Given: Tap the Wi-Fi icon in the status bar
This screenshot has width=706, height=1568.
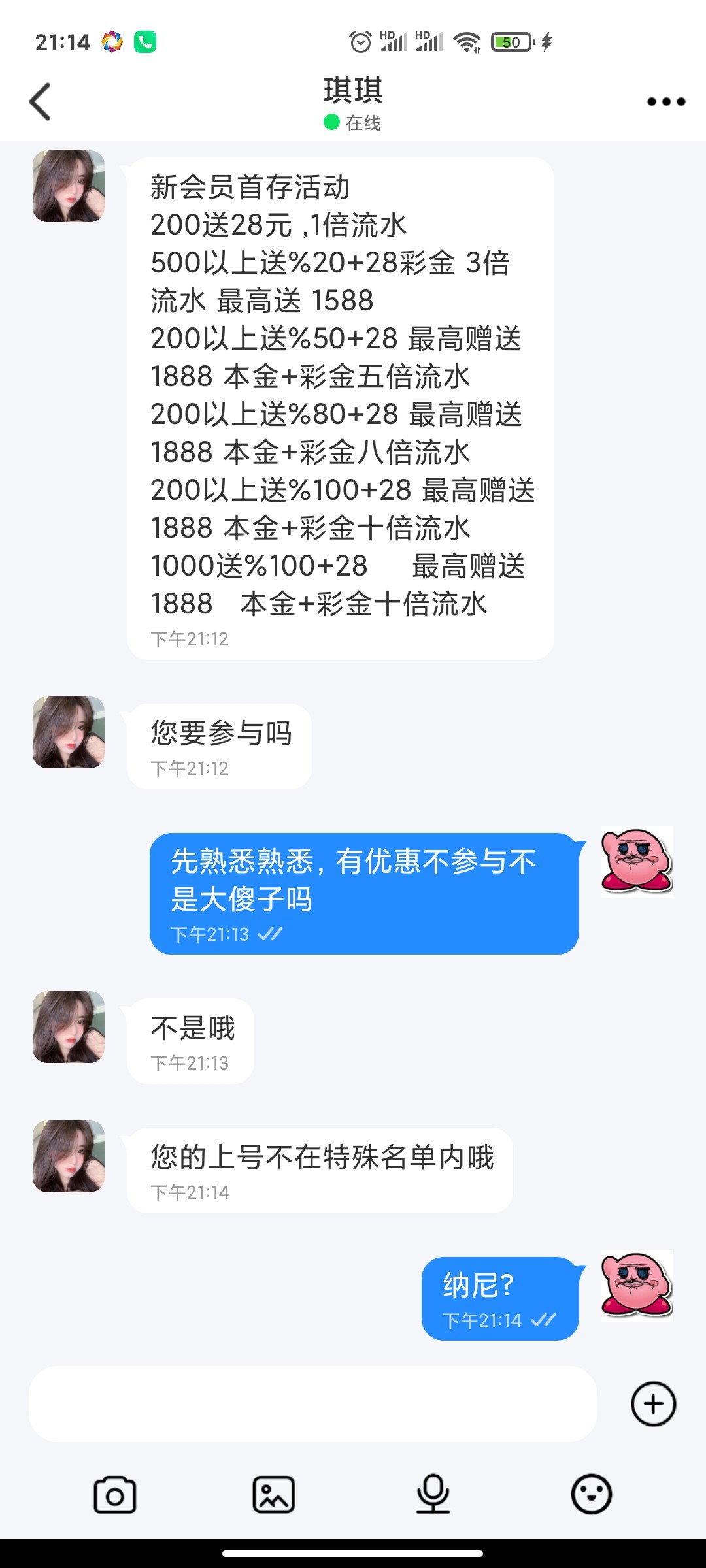Looking at the screenshot, I should 468,41.
